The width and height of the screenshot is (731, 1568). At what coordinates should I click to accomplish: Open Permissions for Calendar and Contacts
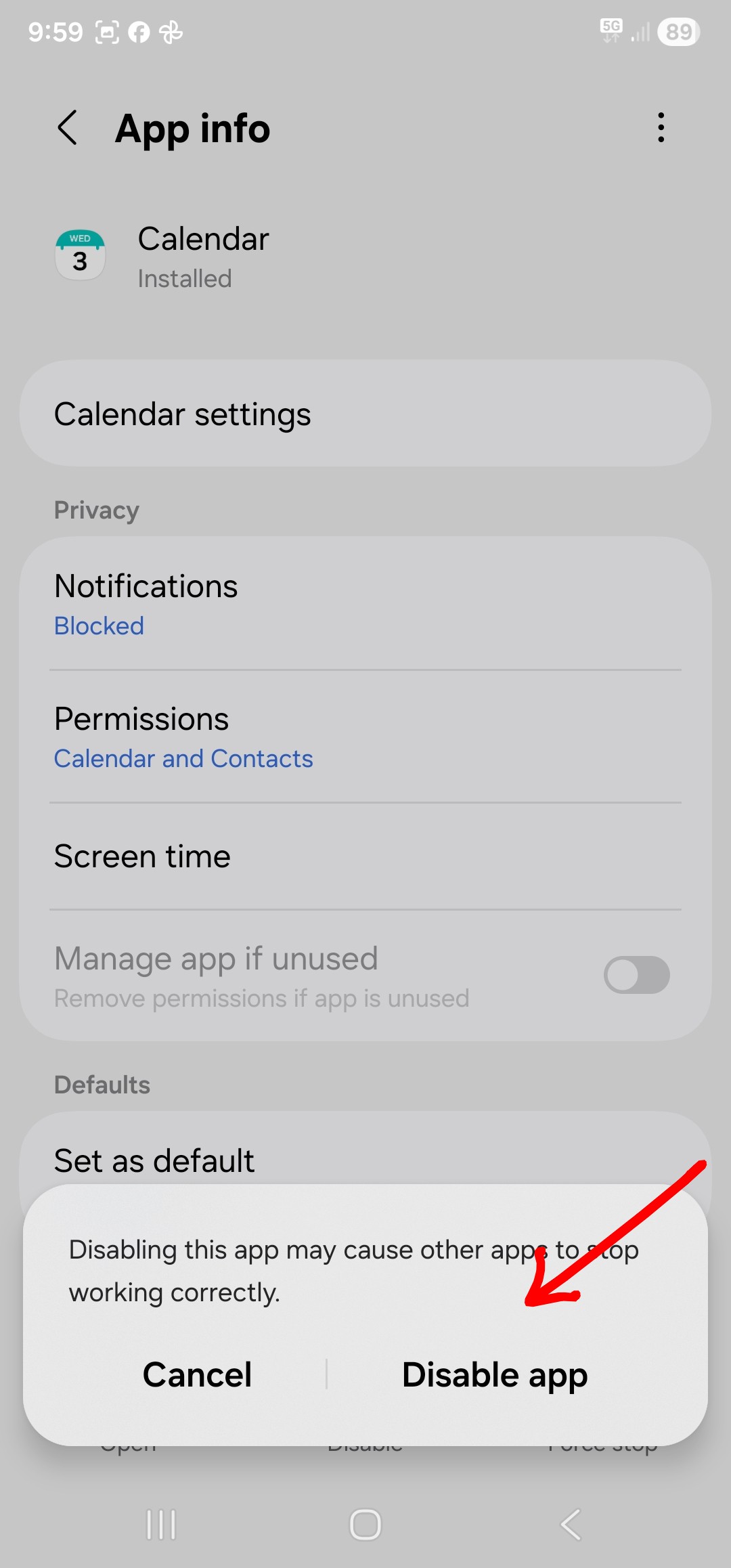point(365,737)
